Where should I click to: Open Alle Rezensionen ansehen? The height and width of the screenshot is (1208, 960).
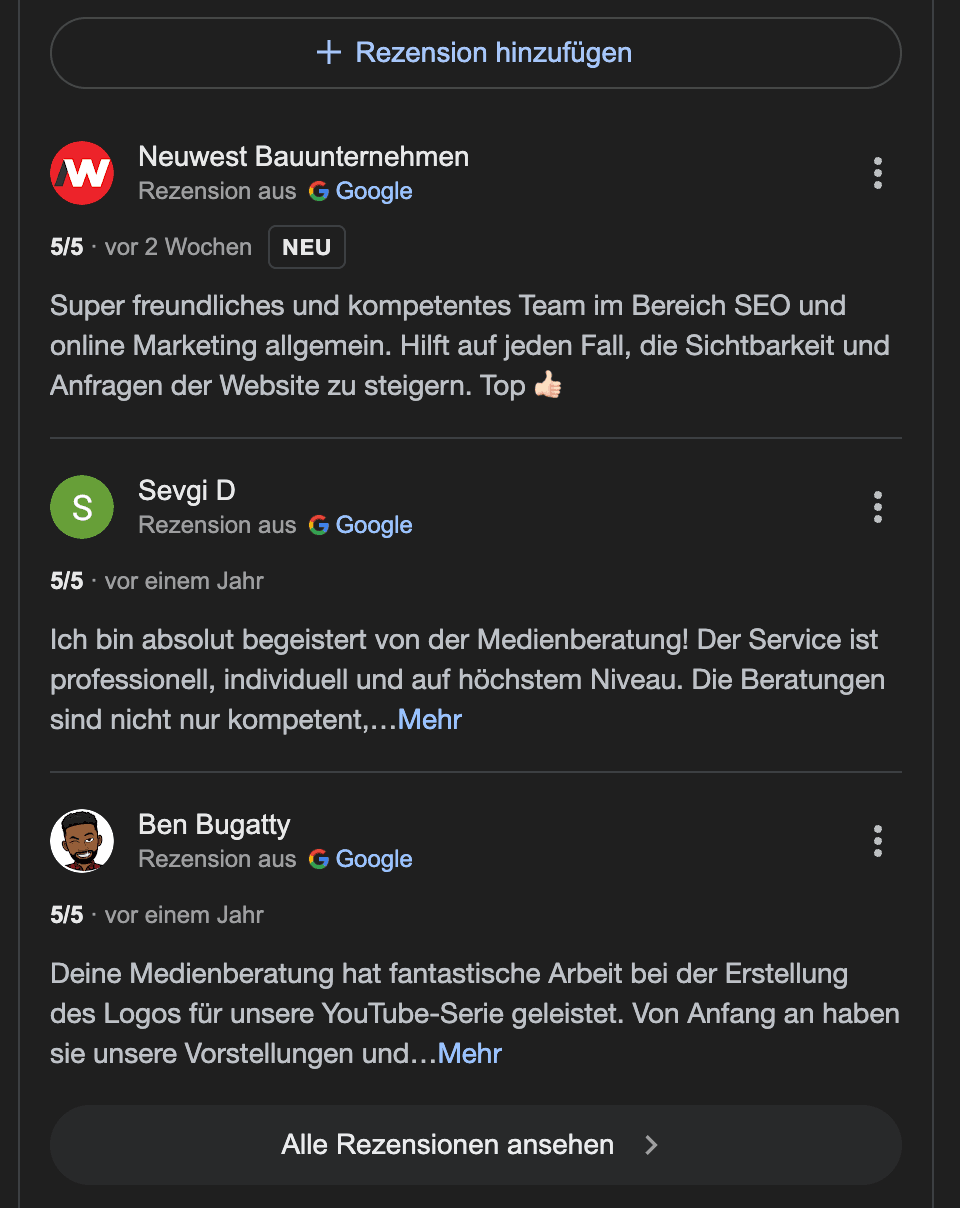pyautogui.click(x=475, y=1144)
